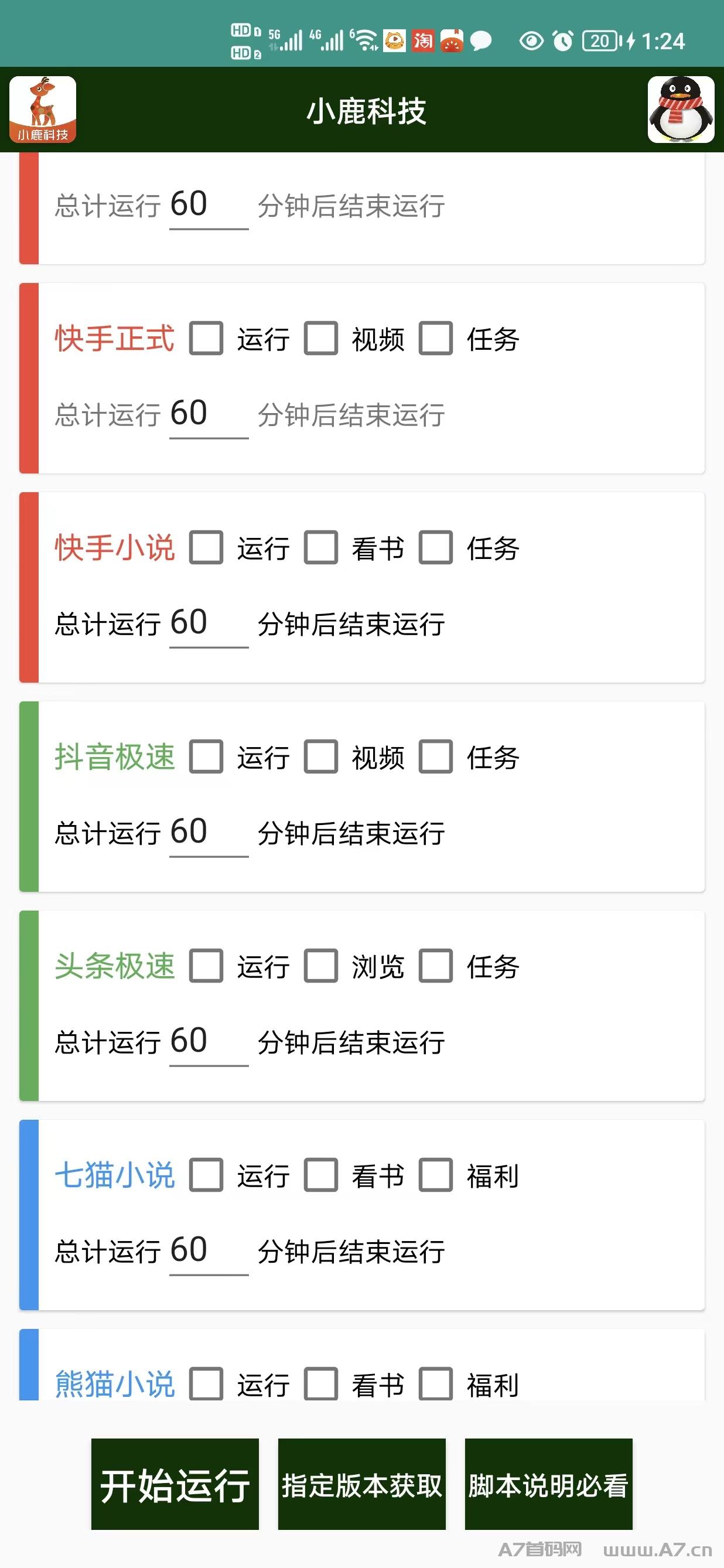Check 运行 for 快手正式
The width and height of the screenshot is (724, 1568).
click(206, 339)
